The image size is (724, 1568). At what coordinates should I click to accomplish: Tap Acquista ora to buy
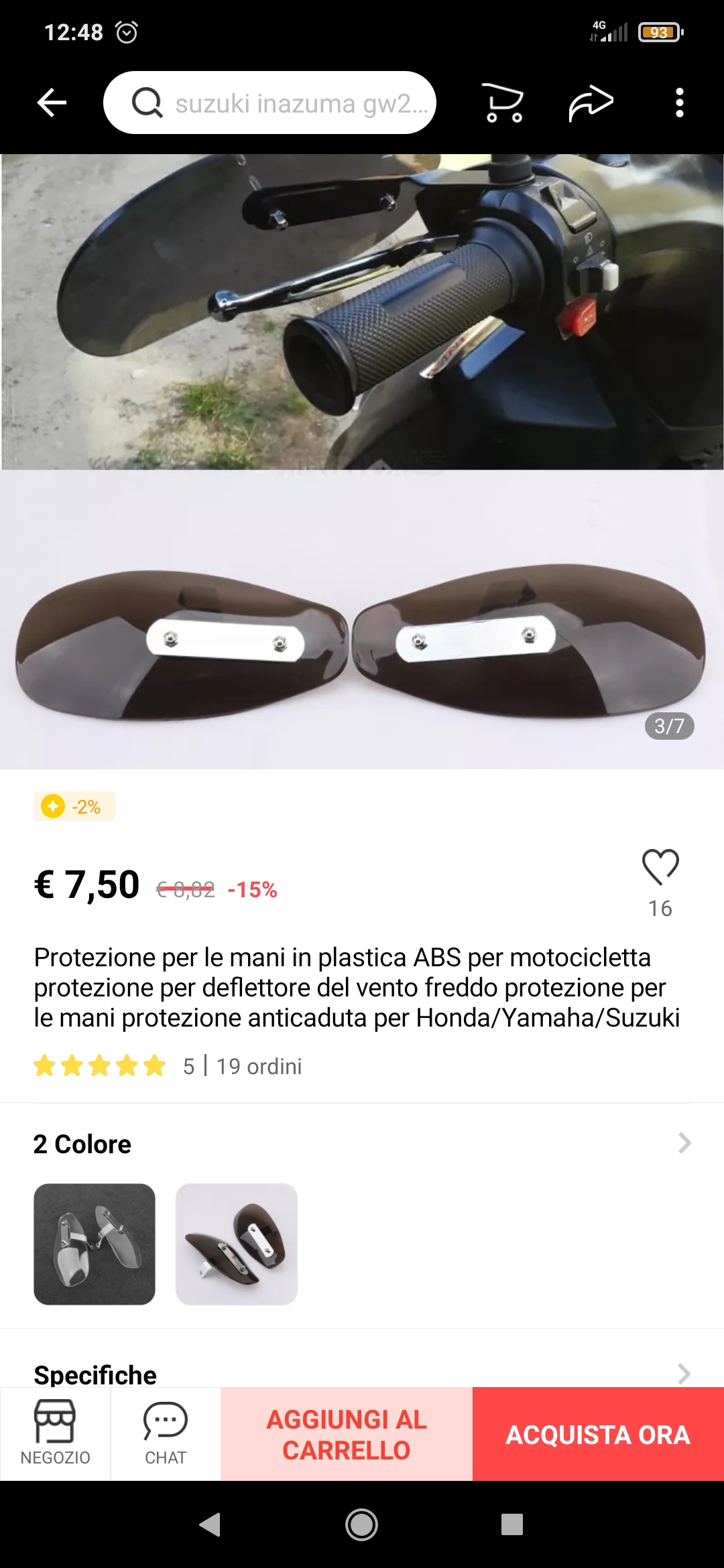(x=598, y=1434)
